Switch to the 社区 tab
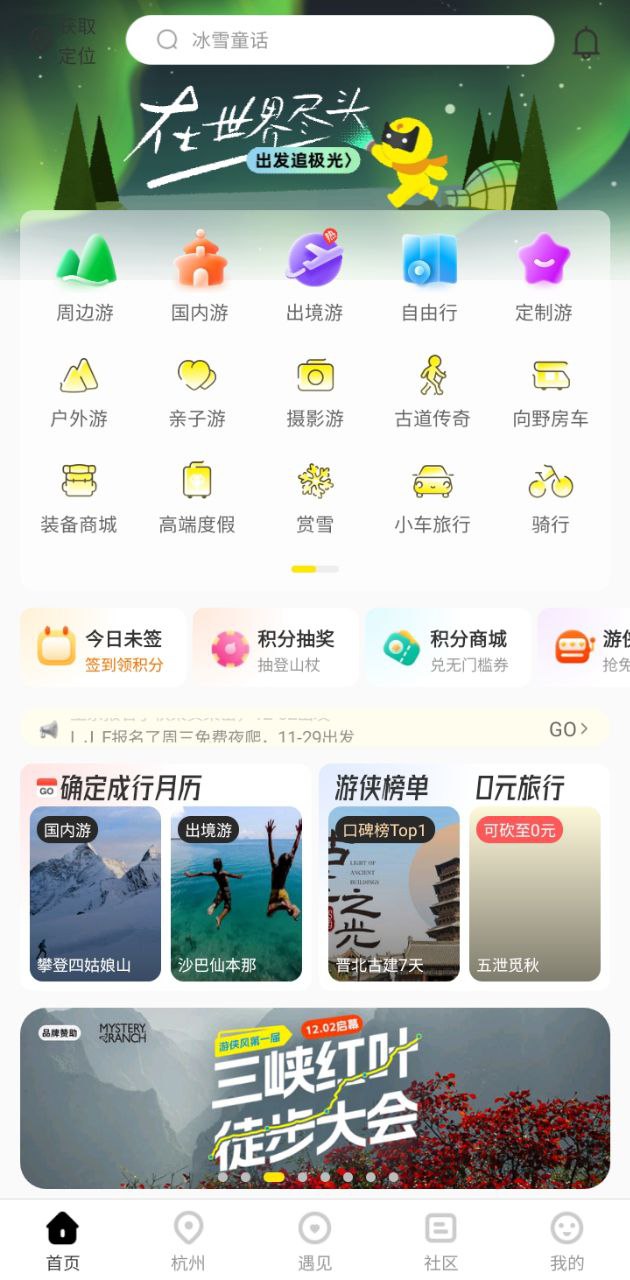 (441, 1241)
